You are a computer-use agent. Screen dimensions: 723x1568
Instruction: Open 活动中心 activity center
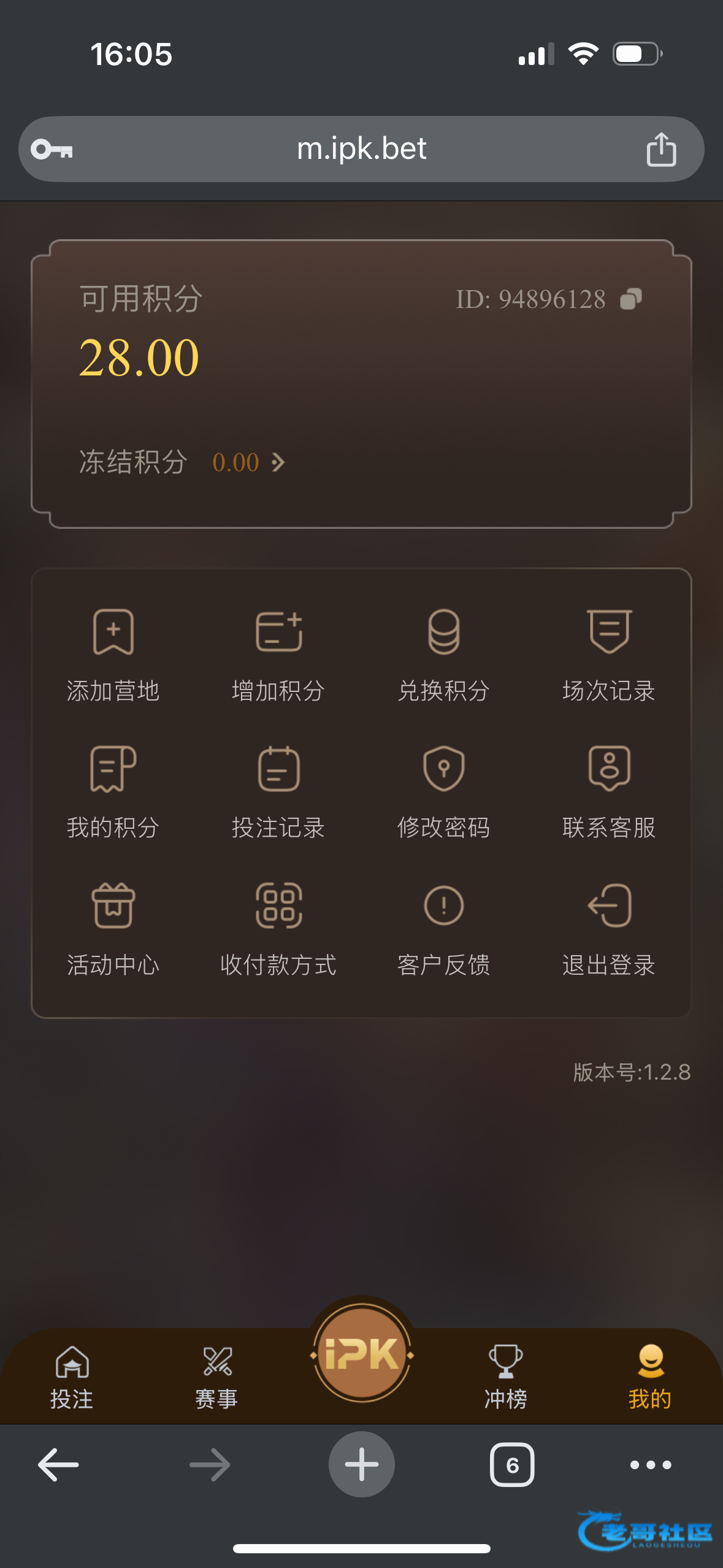tap(113, 929)
